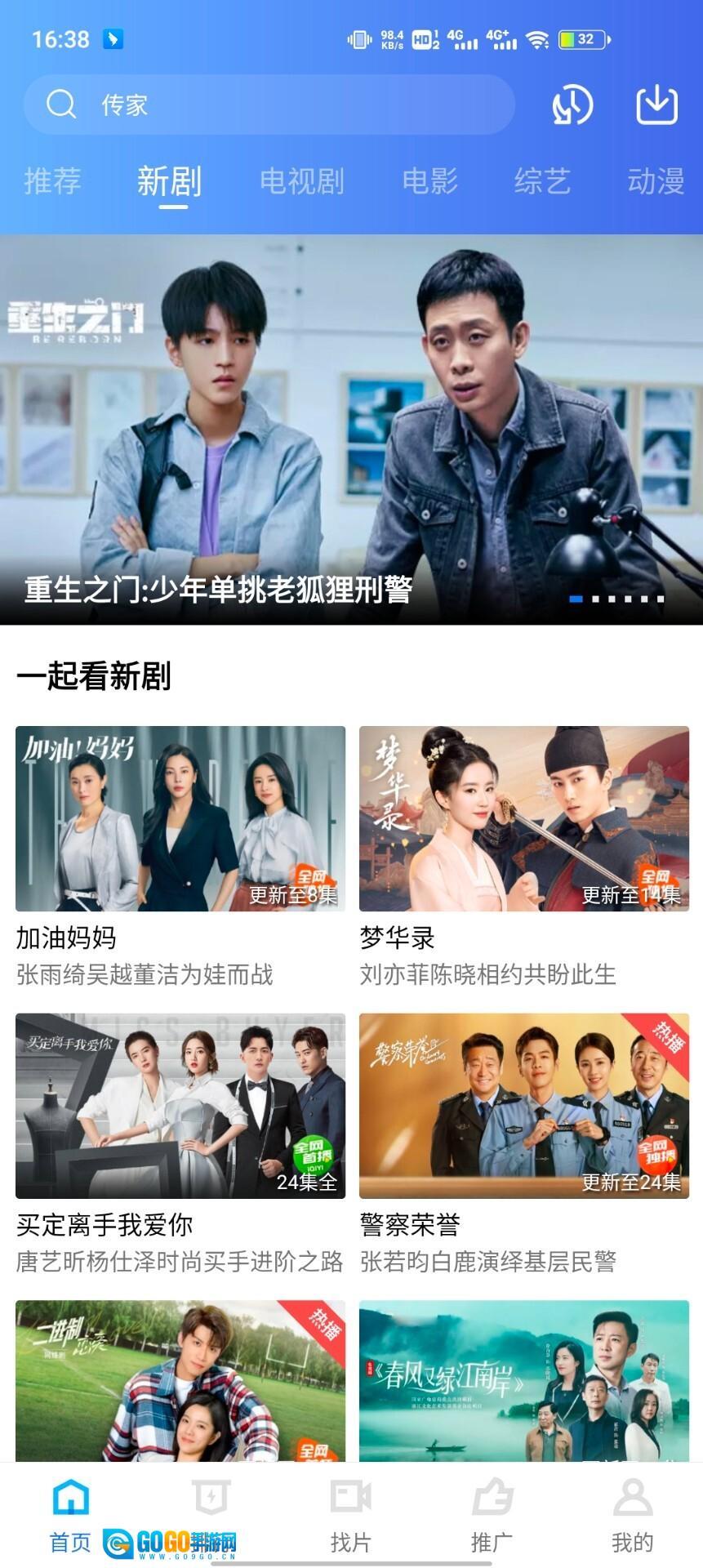The image size is (703, 1568).
Task: Open the search box showing 传家
Action: point(269,105)
